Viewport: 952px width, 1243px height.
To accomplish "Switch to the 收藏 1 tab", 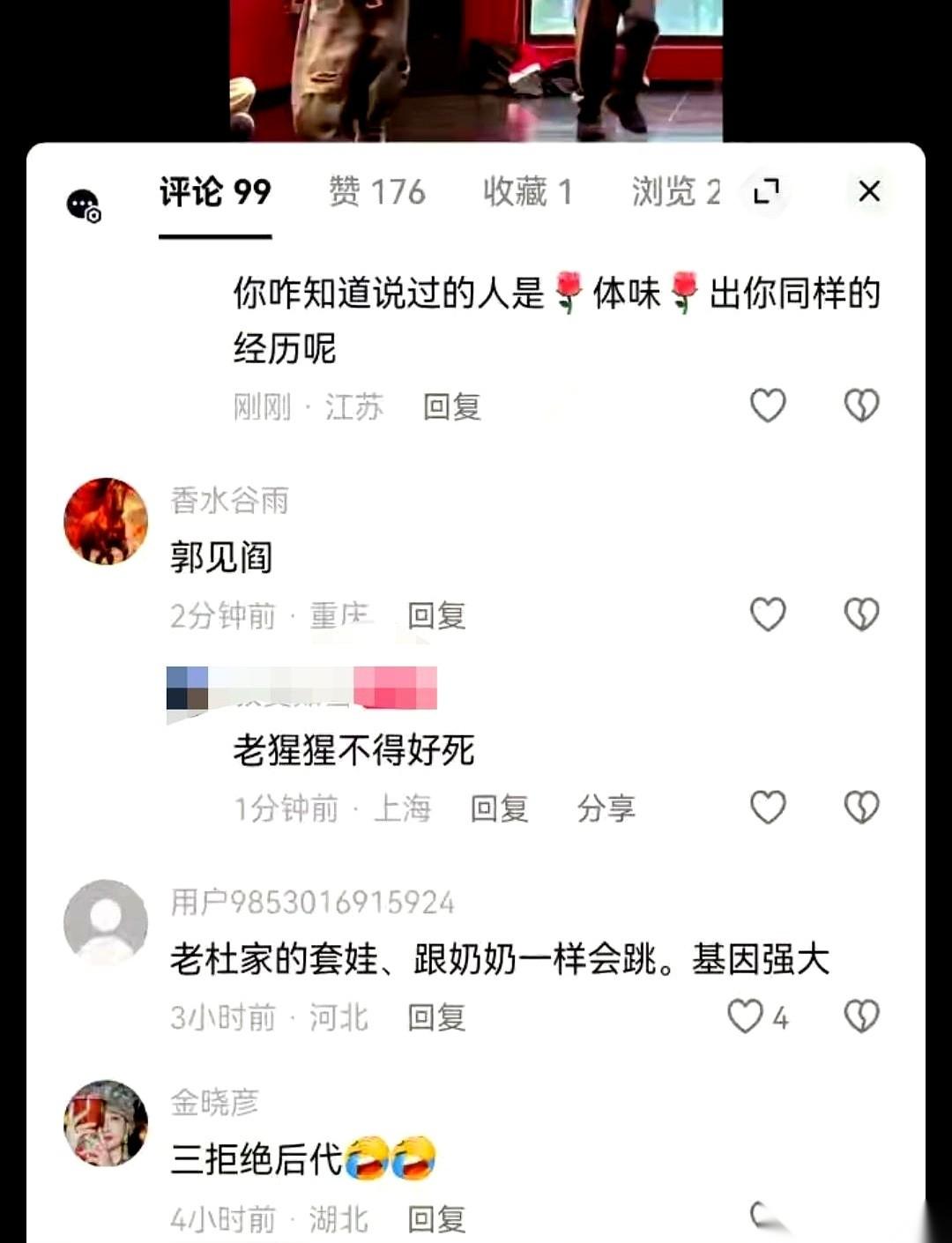I will (527, 191).
